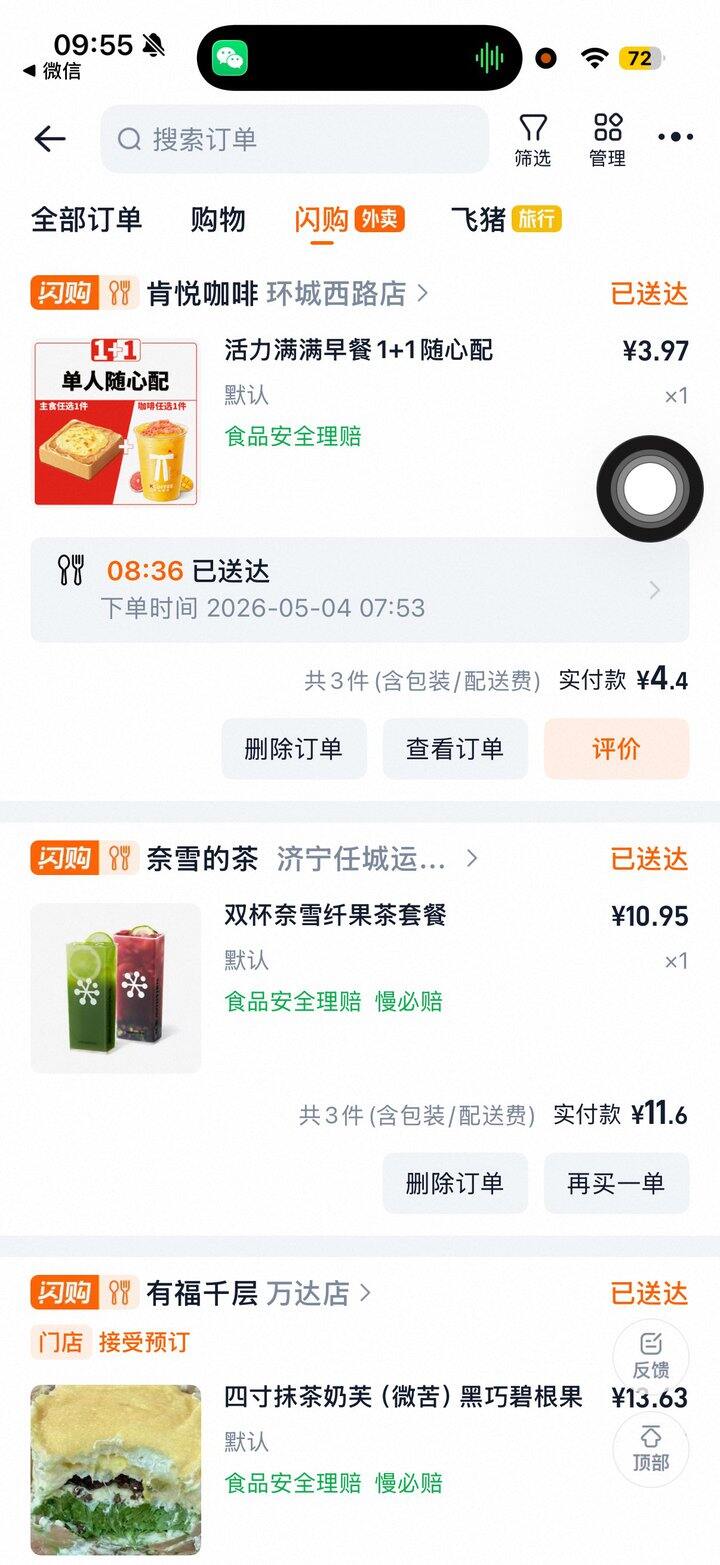This screenshot has height=1565, width=720.
Task: Open the 有福千层 万达店 store page
Action: click(260, 1293)
